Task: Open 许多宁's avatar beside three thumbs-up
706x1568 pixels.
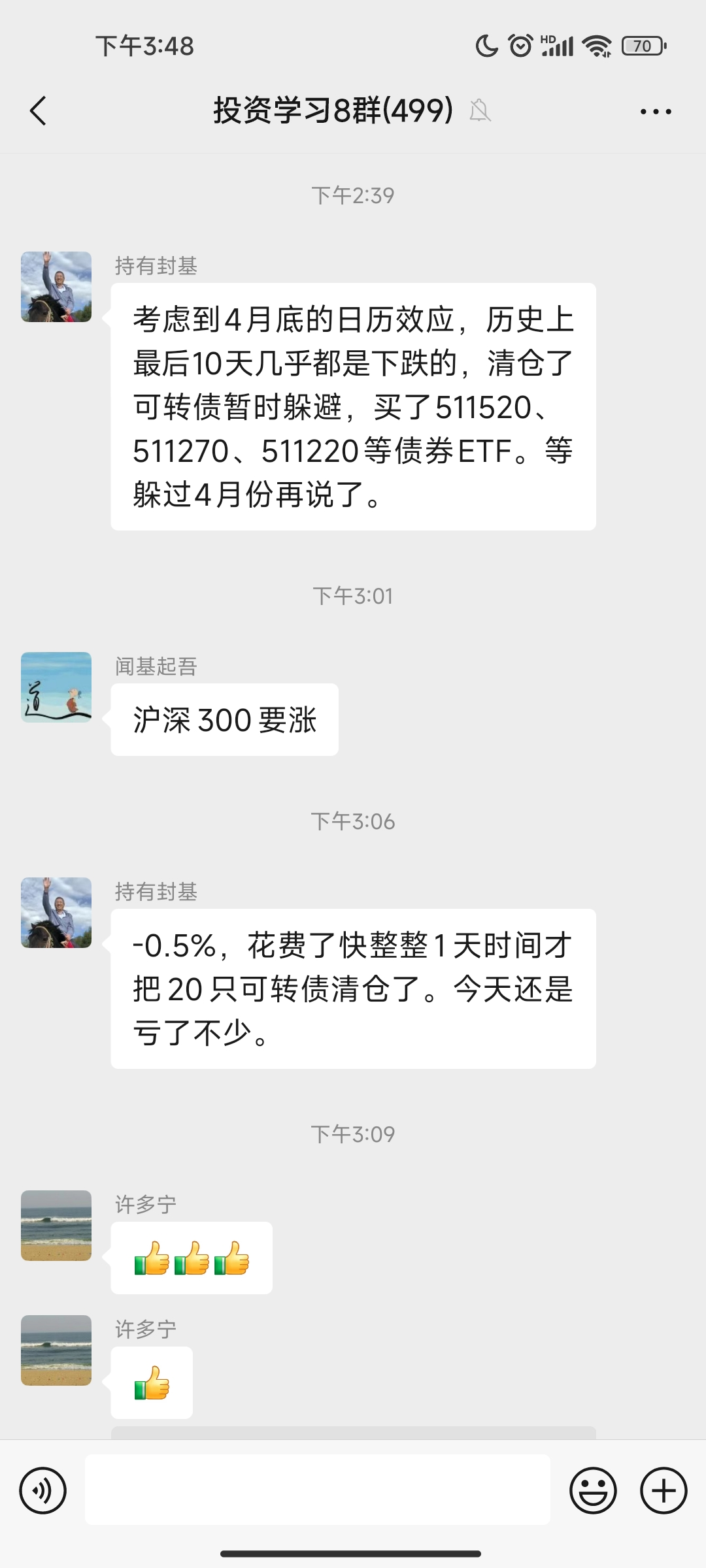Action: click(56, 1226)
